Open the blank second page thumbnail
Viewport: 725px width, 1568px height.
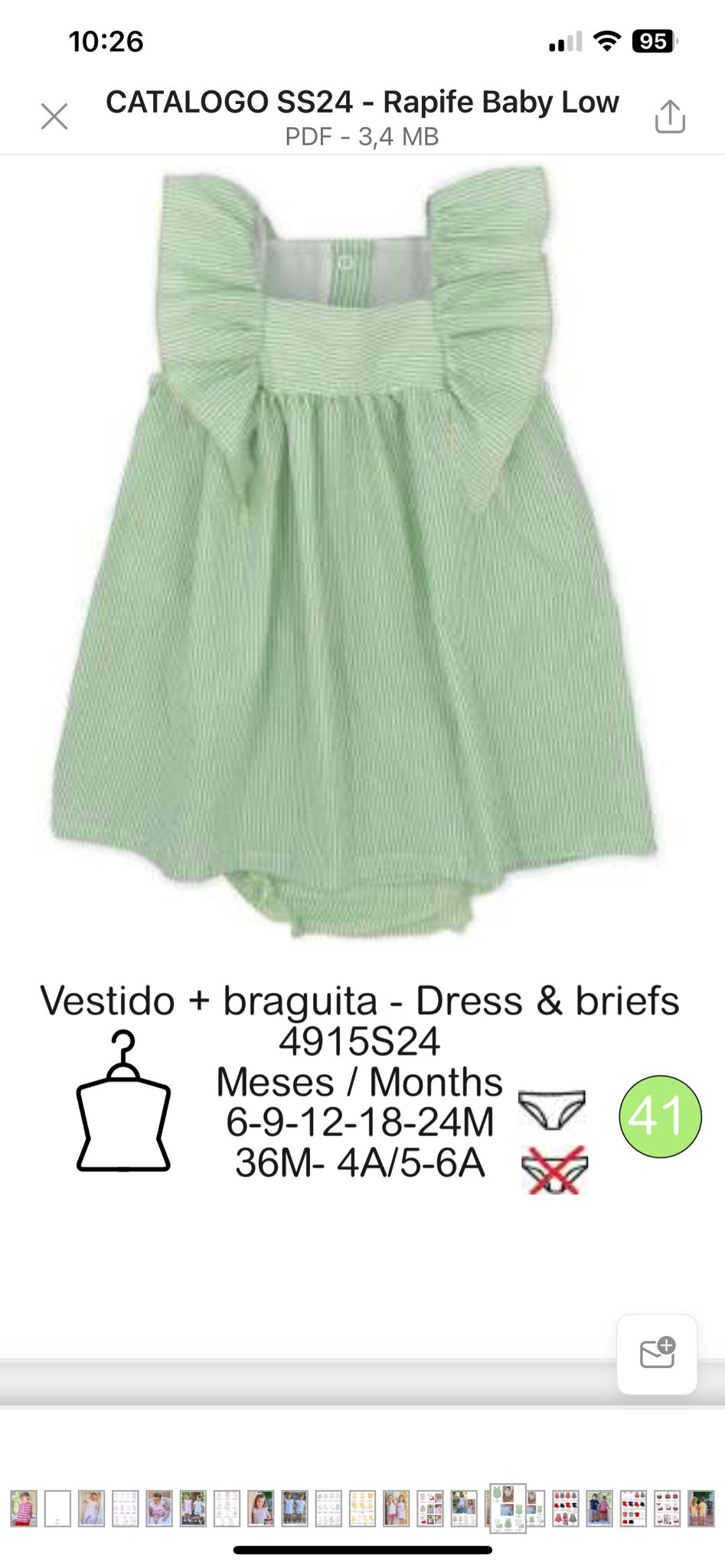point(57,1508)
